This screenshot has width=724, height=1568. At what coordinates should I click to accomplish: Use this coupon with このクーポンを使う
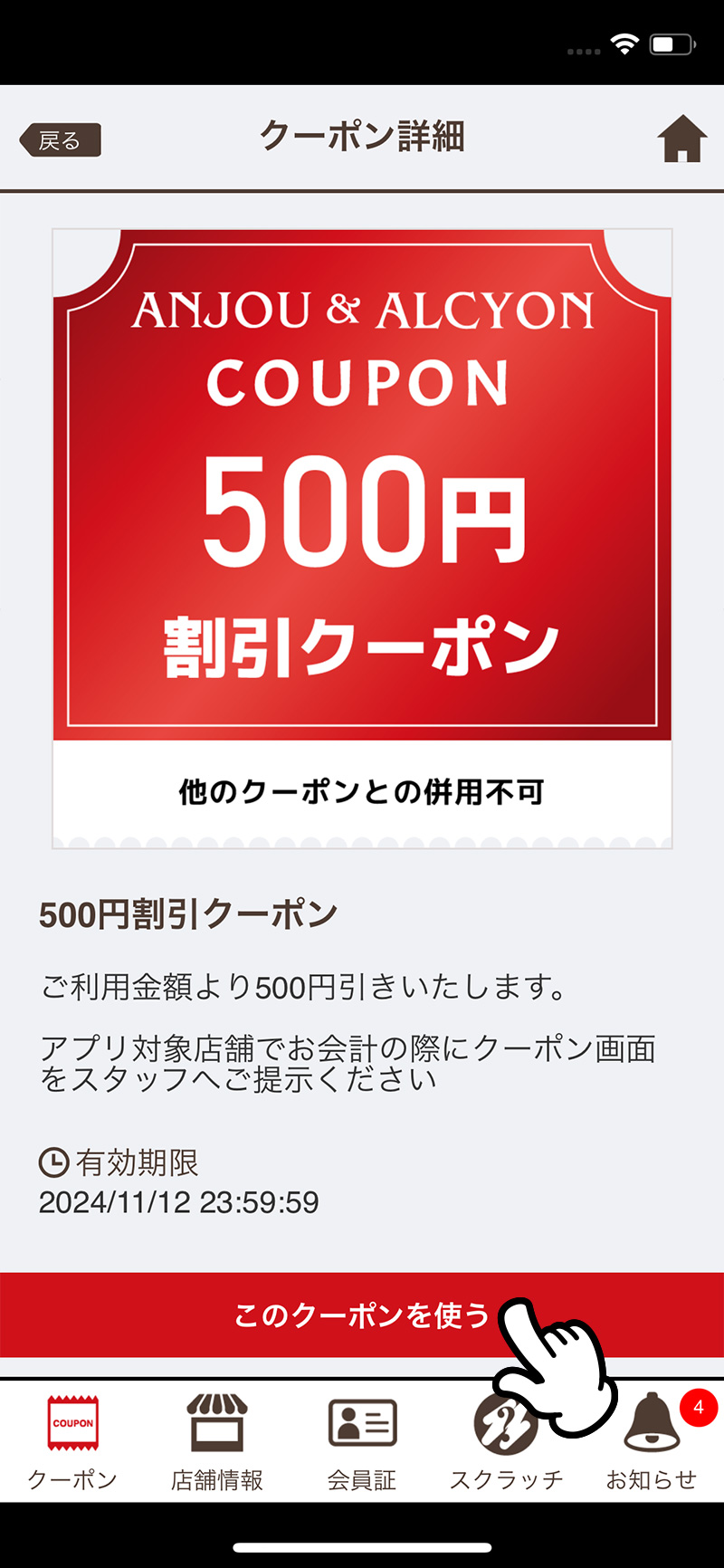(x=362, y=1315)
